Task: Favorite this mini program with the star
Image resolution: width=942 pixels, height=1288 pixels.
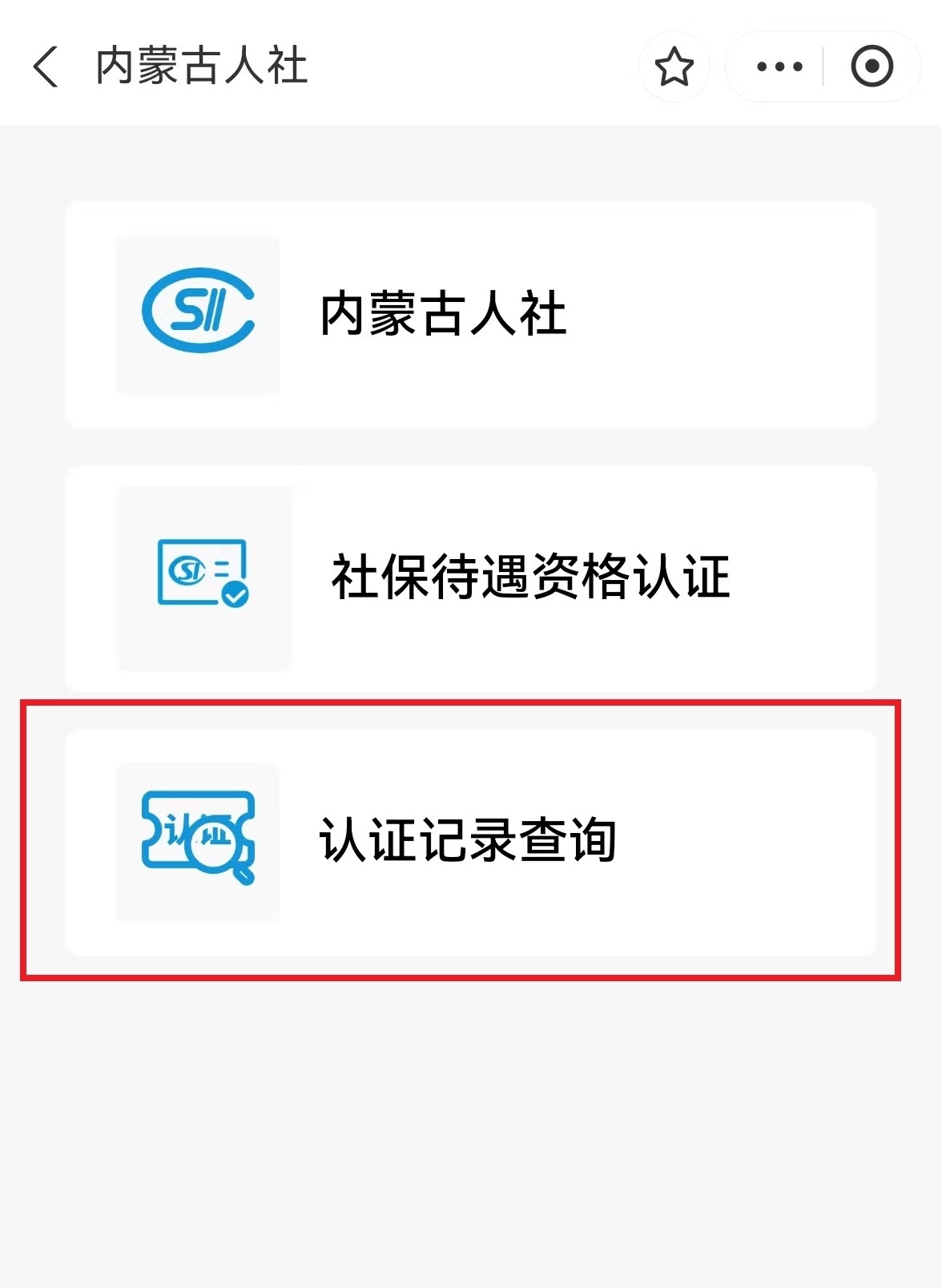Action: [674, 66]
